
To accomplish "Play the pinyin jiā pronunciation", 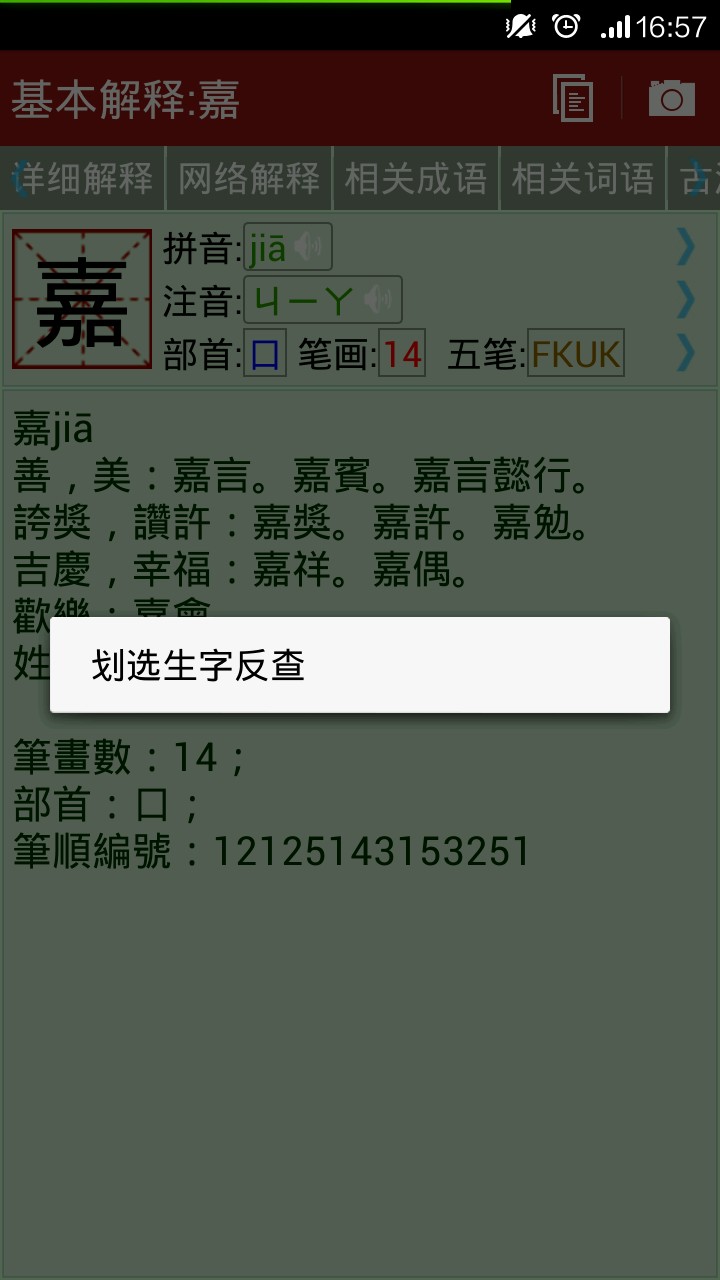I will [x=313, y=247].
